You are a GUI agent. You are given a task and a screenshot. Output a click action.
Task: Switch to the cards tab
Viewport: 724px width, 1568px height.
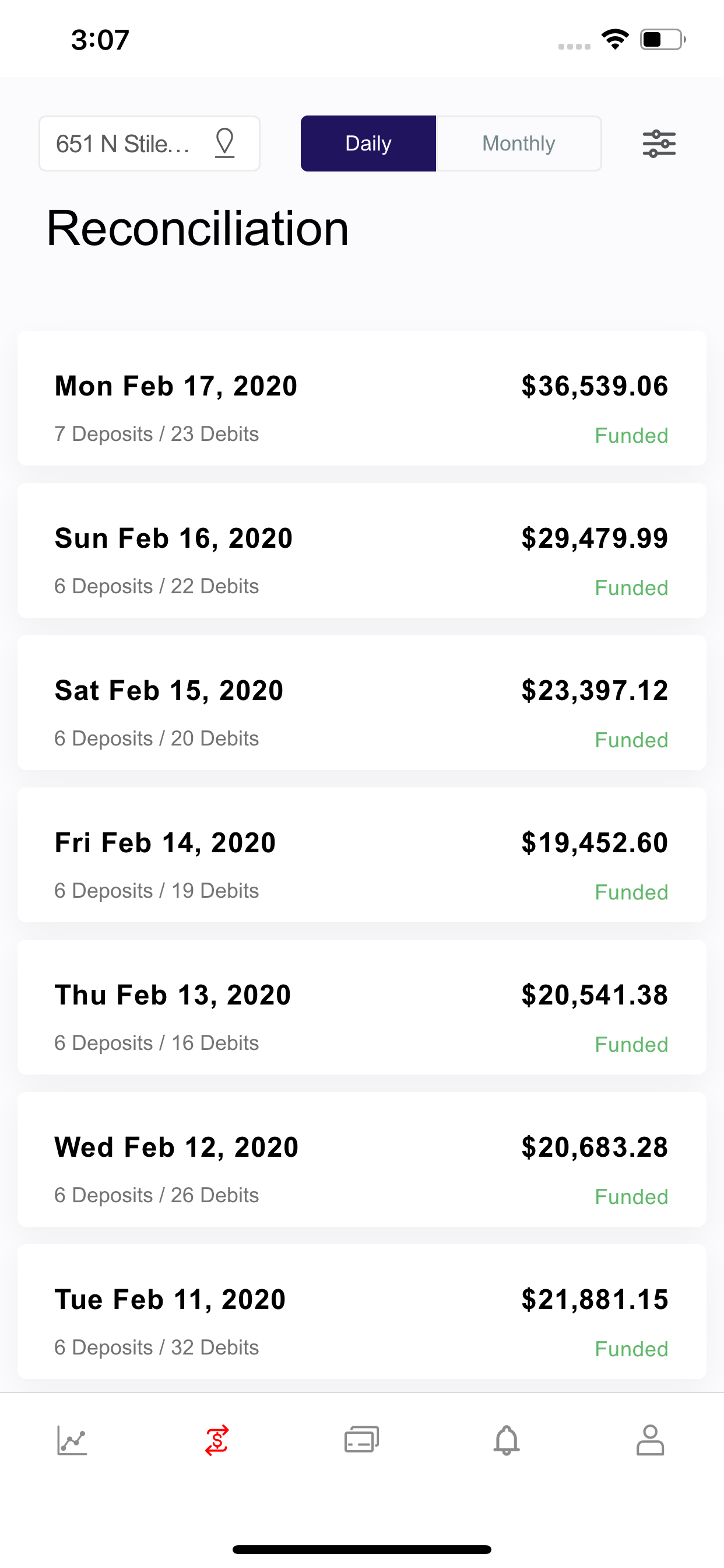pyautogui.click(x=362, y=1440)
